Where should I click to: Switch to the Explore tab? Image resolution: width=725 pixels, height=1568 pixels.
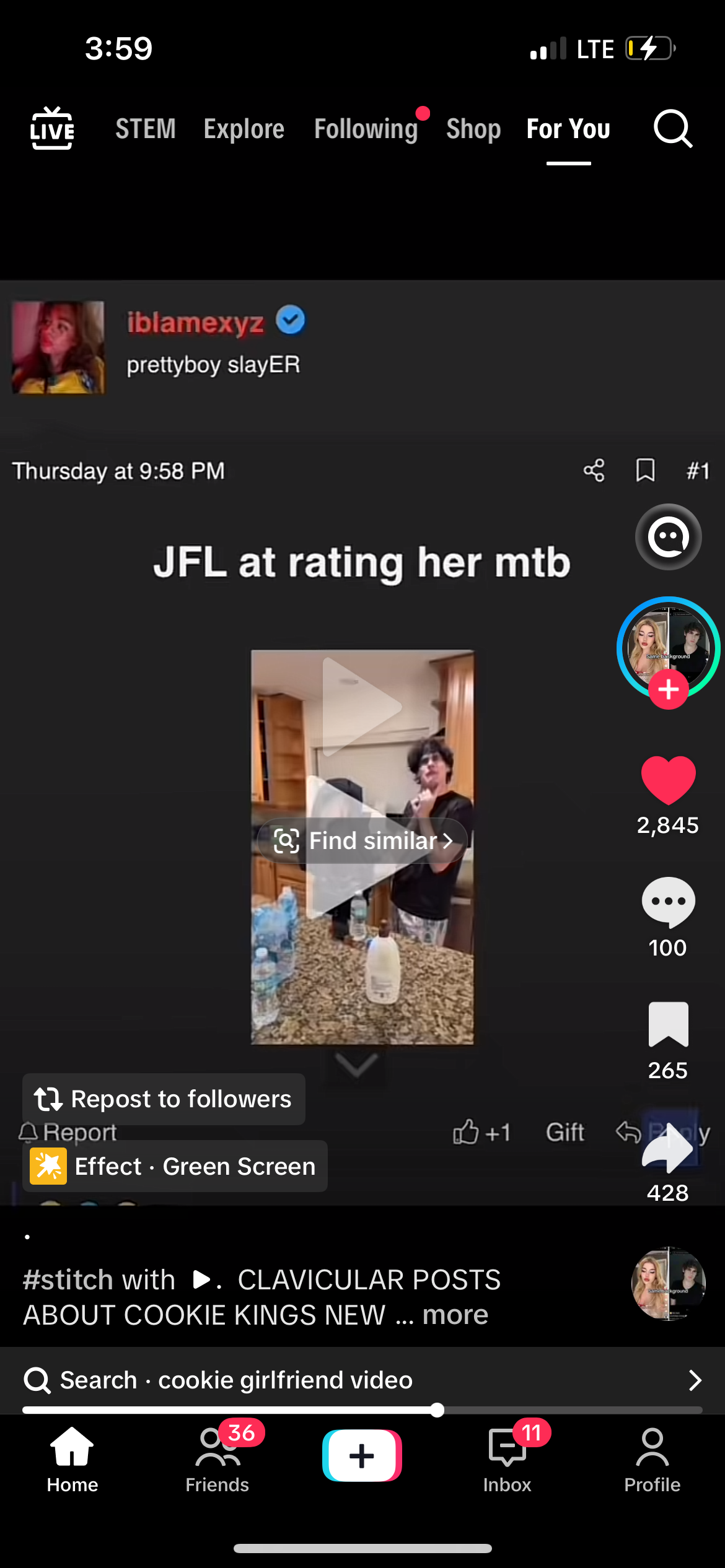coord(244,129)
